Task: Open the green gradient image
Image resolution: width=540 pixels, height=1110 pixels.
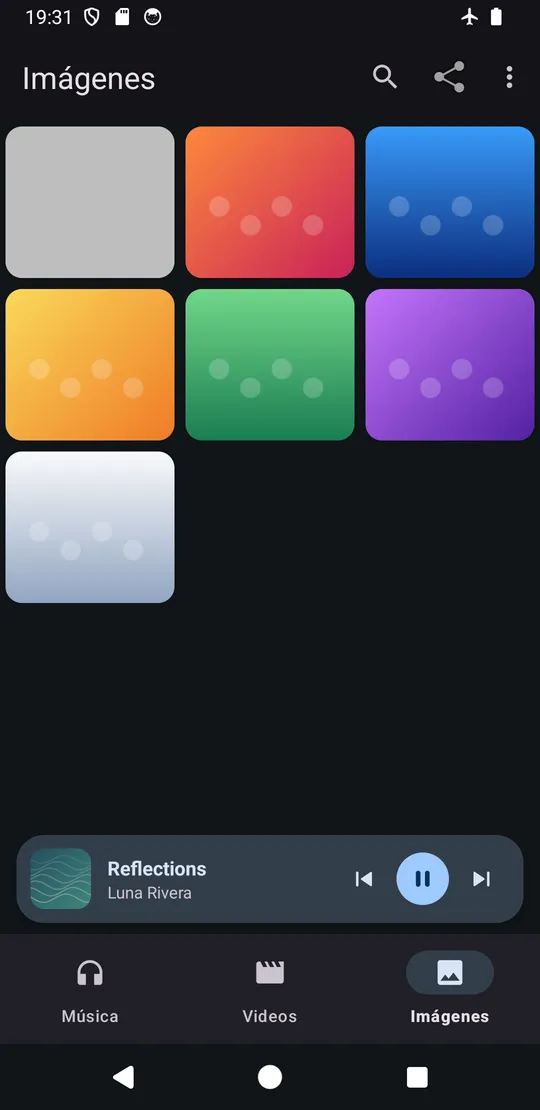Action: (270, 365)
